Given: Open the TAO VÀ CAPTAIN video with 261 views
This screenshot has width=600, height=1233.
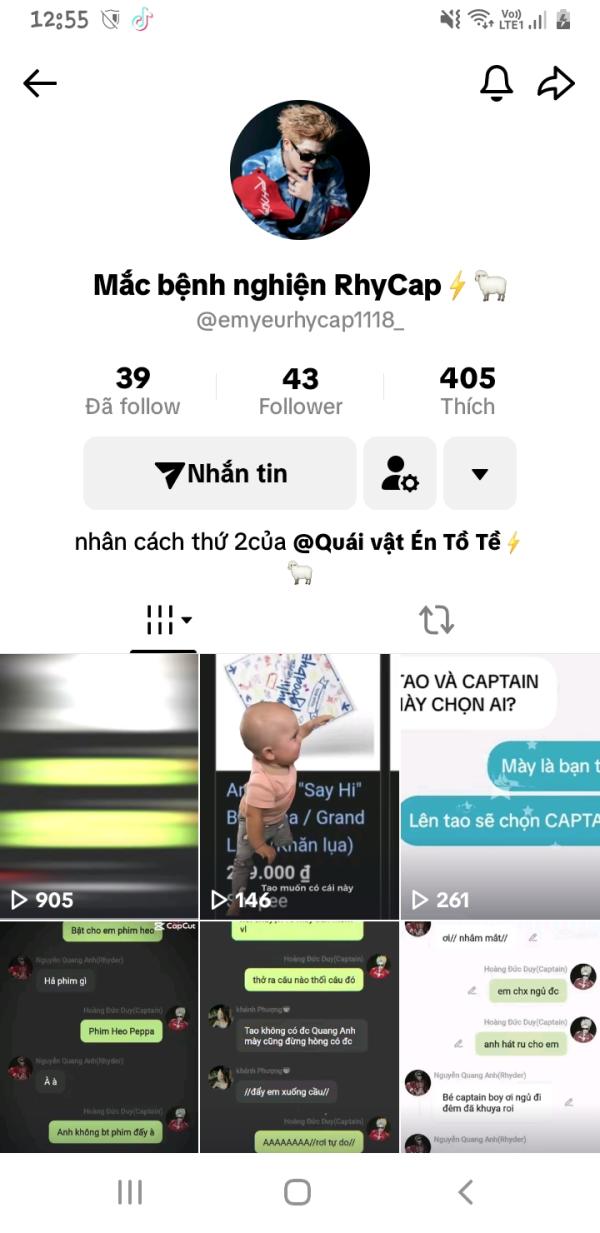Looking at the screenshot, I should [500, 786].
